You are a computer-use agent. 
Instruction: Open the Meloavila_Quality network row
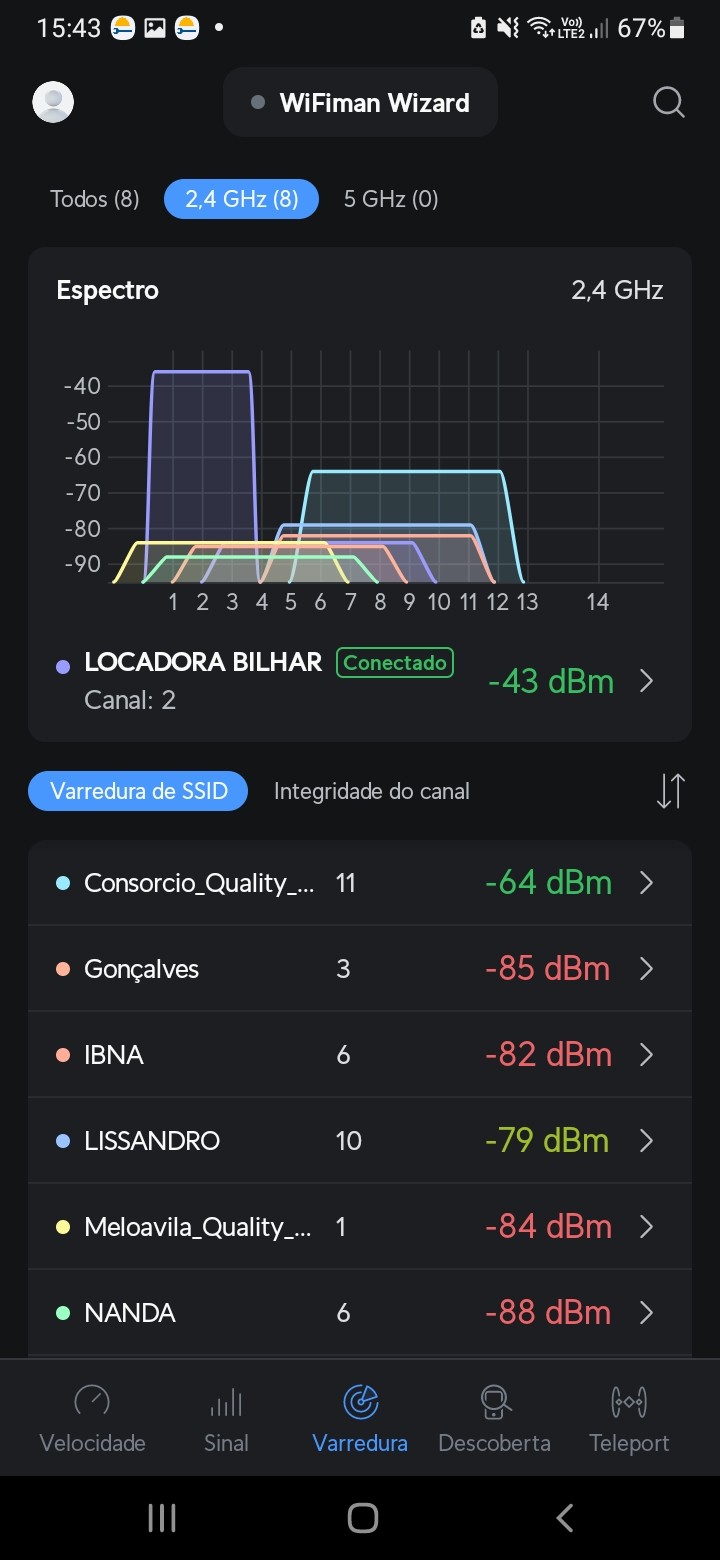[360, 1227]
